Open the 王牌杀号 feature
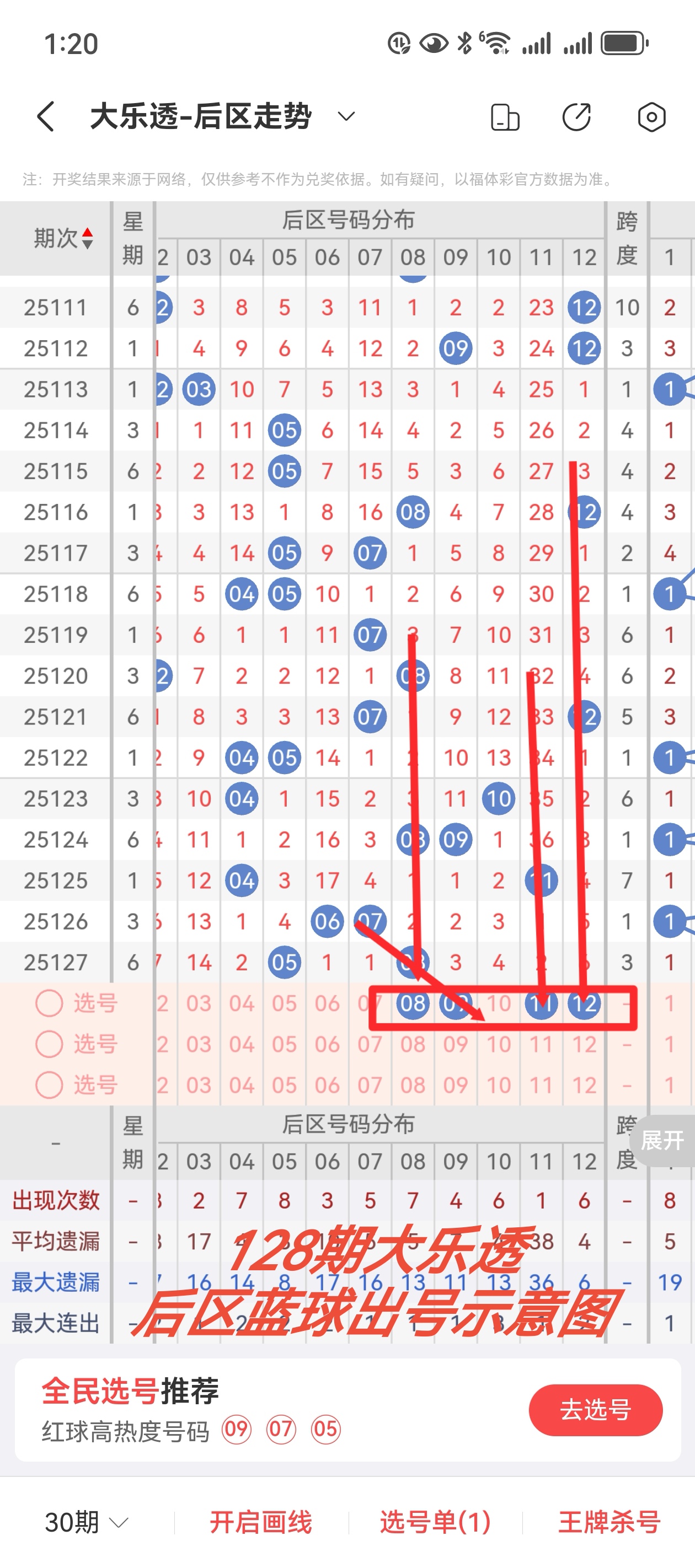Image resolution: width=695 pixels, height=1568 pixels. point(609,1522)
